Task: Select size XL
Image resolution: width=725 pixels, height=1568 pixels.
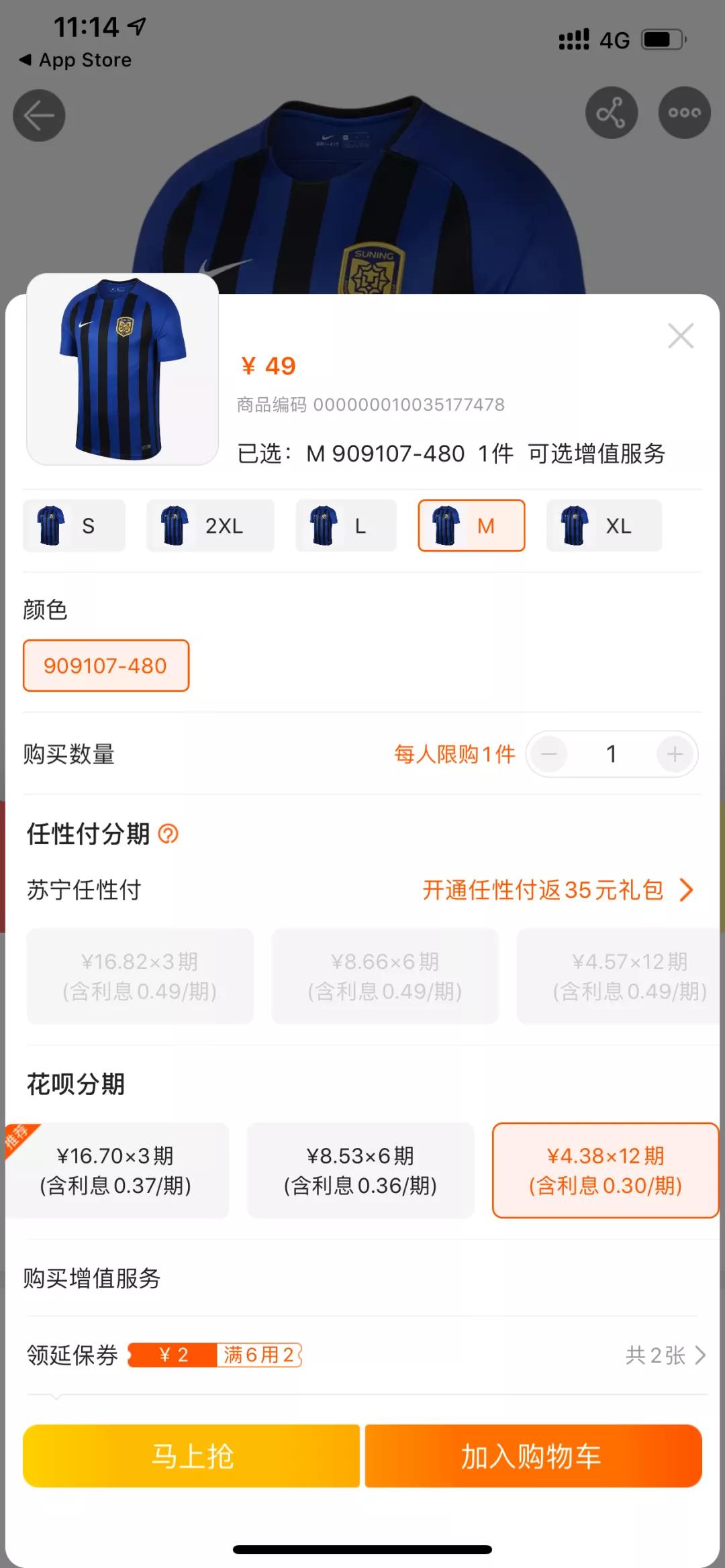Action: pos(603,526)
